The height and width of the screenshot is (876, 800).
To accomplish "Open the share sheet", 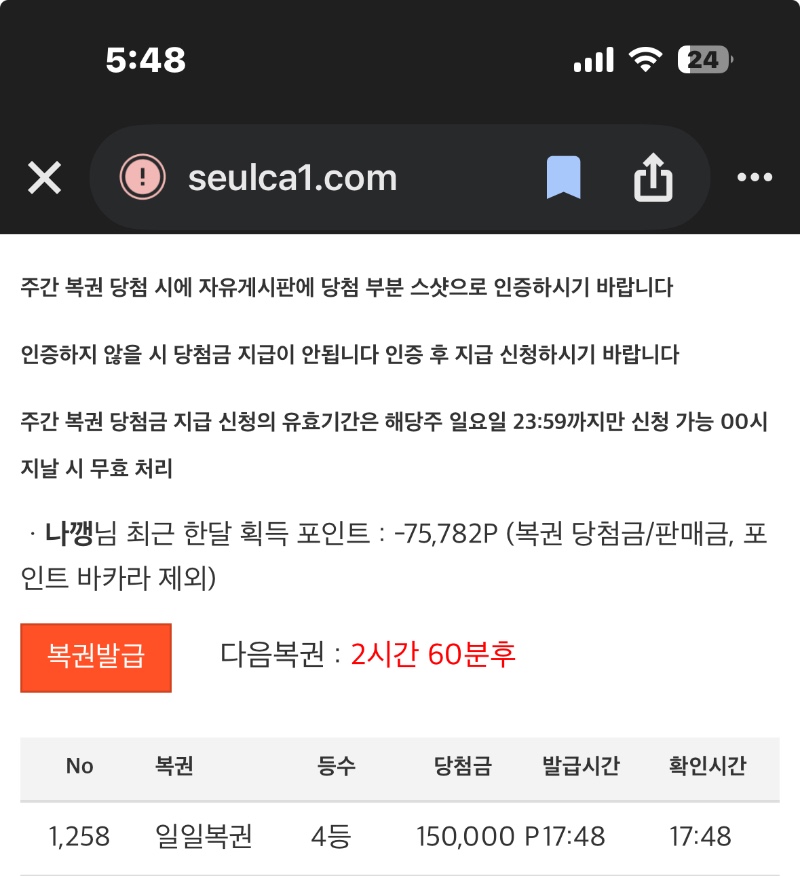I will [x=653, y=179].
